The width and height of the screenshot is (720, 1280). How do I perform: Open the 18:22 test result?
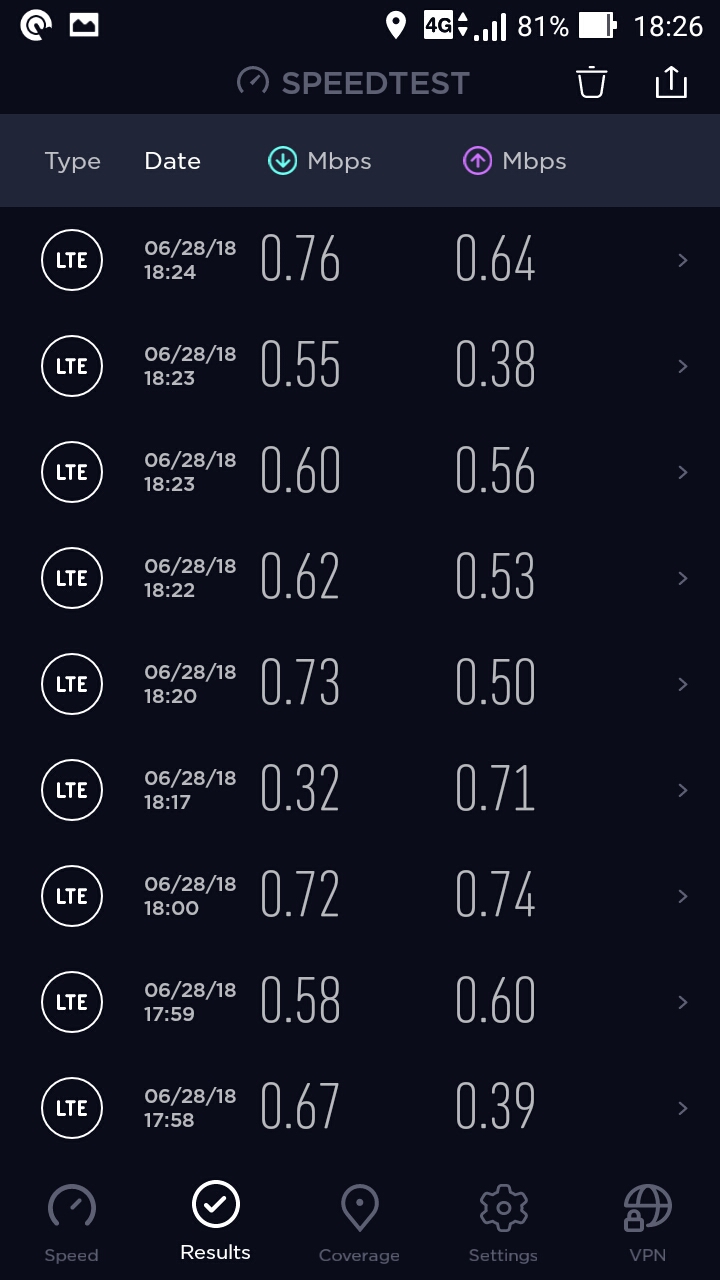[360, 578]
